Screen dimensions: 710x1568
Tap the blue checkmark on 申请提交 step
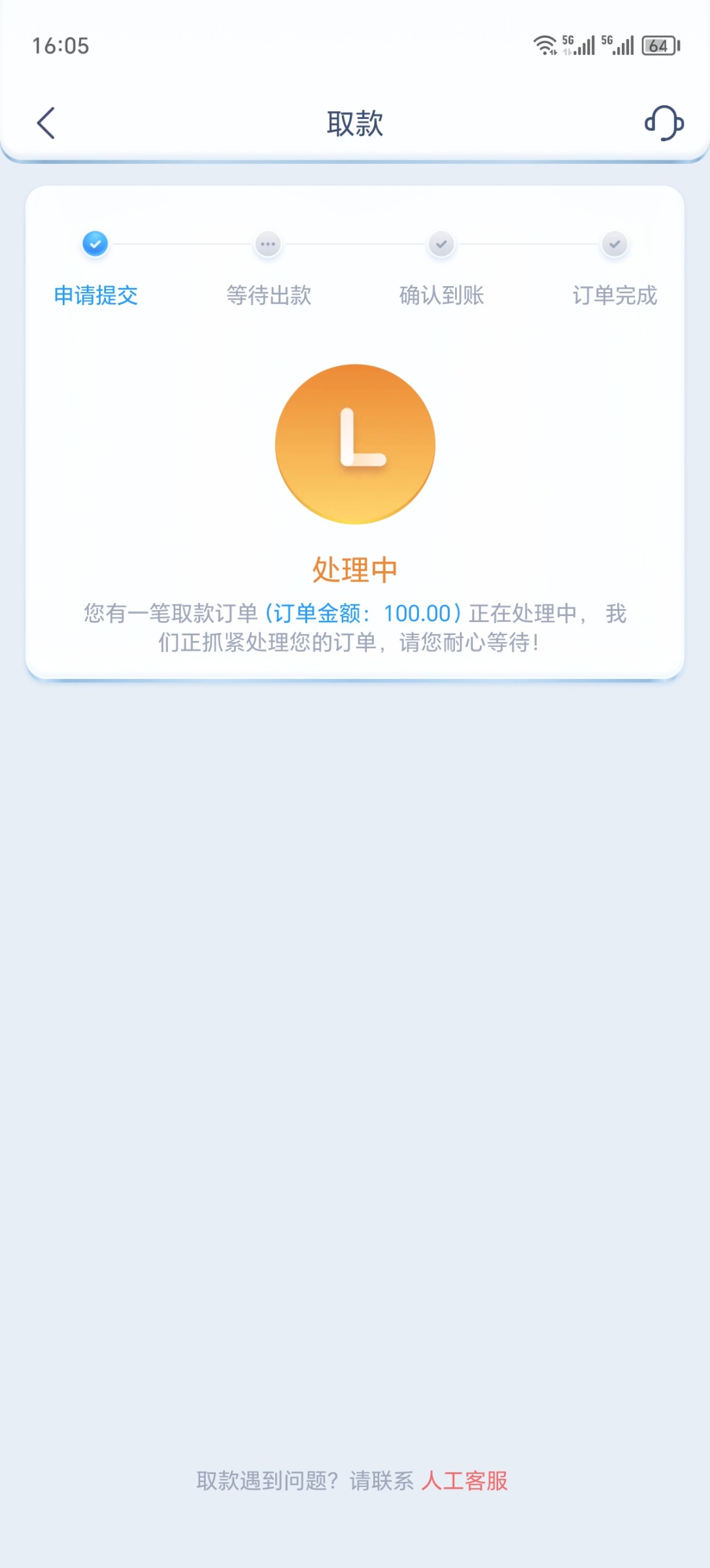tap(95, 243)
